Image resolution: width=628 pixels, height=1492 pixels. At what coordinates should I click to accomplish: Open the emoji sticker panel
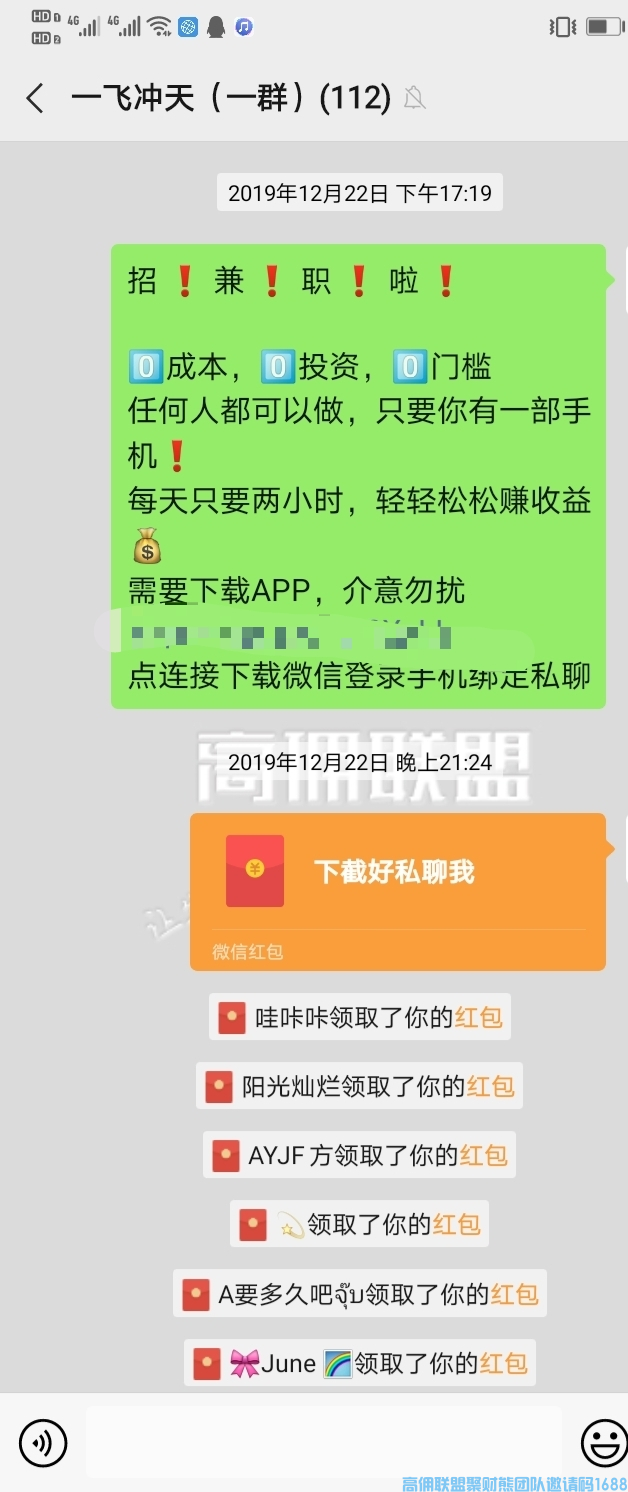pos(604,1442)
